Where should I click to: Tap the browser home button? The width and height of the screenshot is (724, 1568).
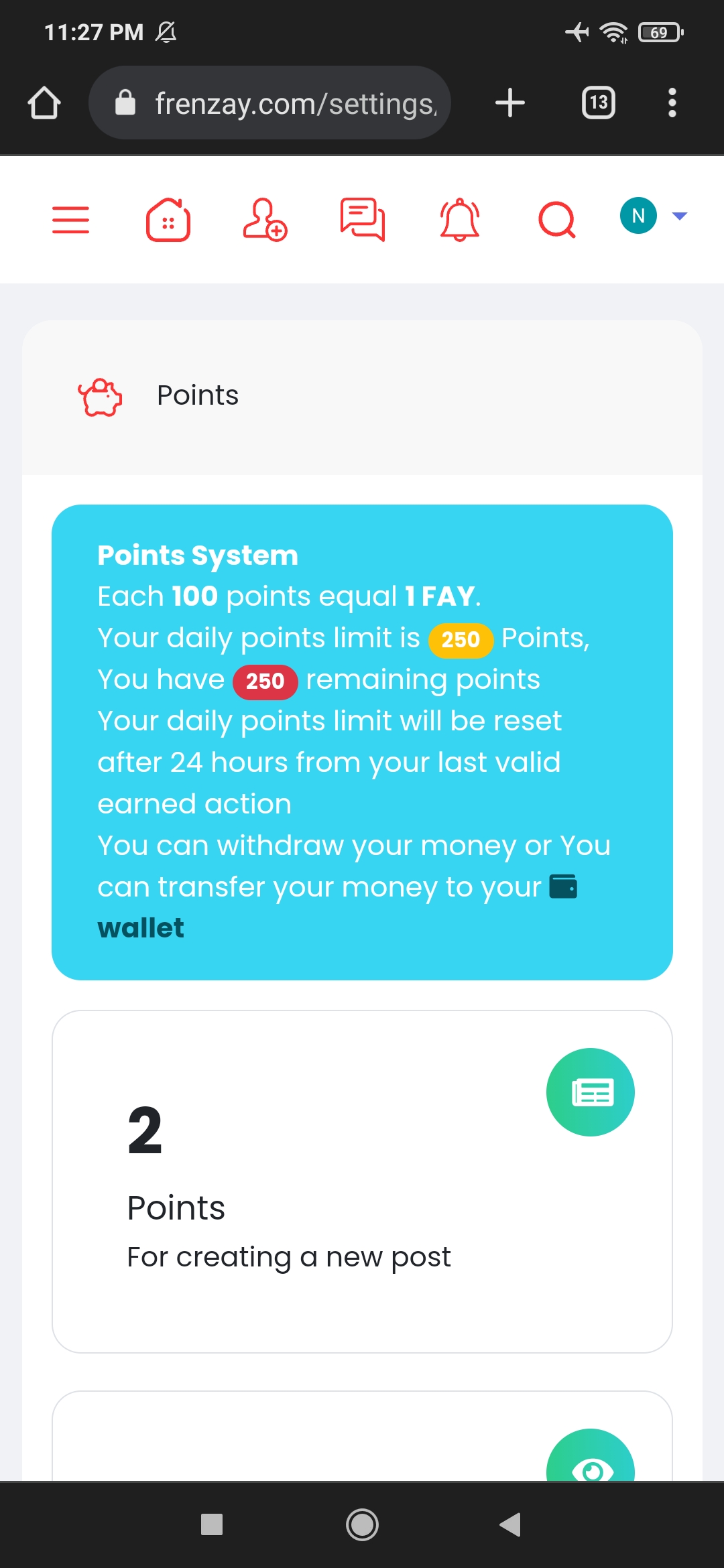[x=44, y=103]
